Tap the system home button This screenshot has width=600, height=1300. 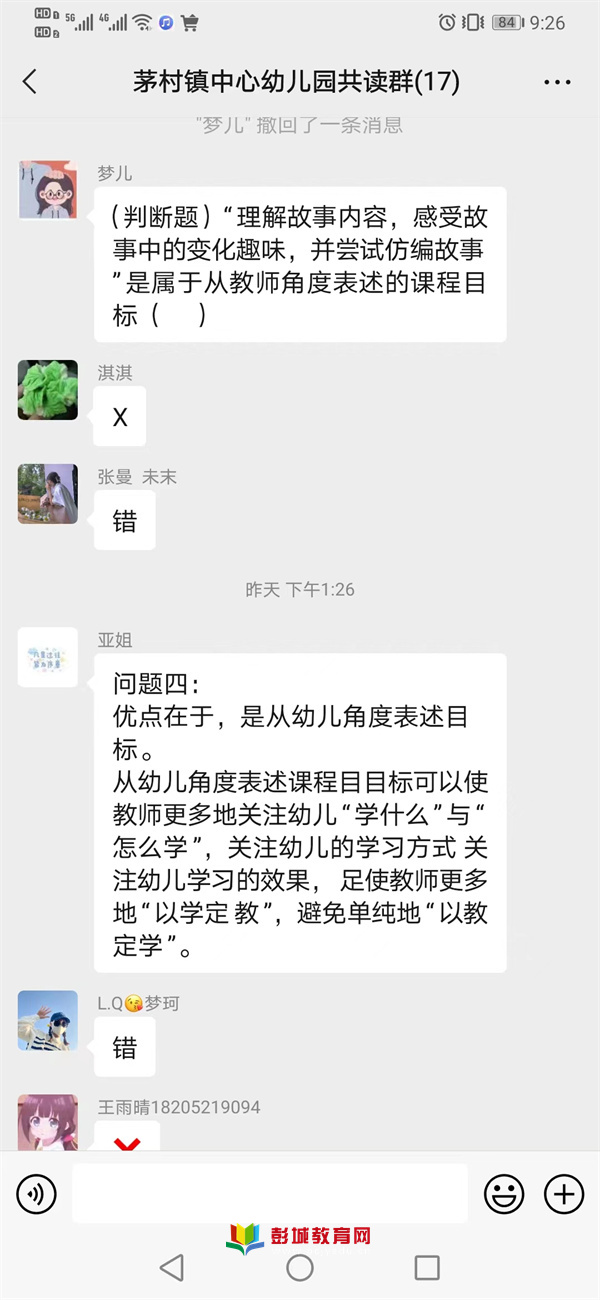point(300,1268)
